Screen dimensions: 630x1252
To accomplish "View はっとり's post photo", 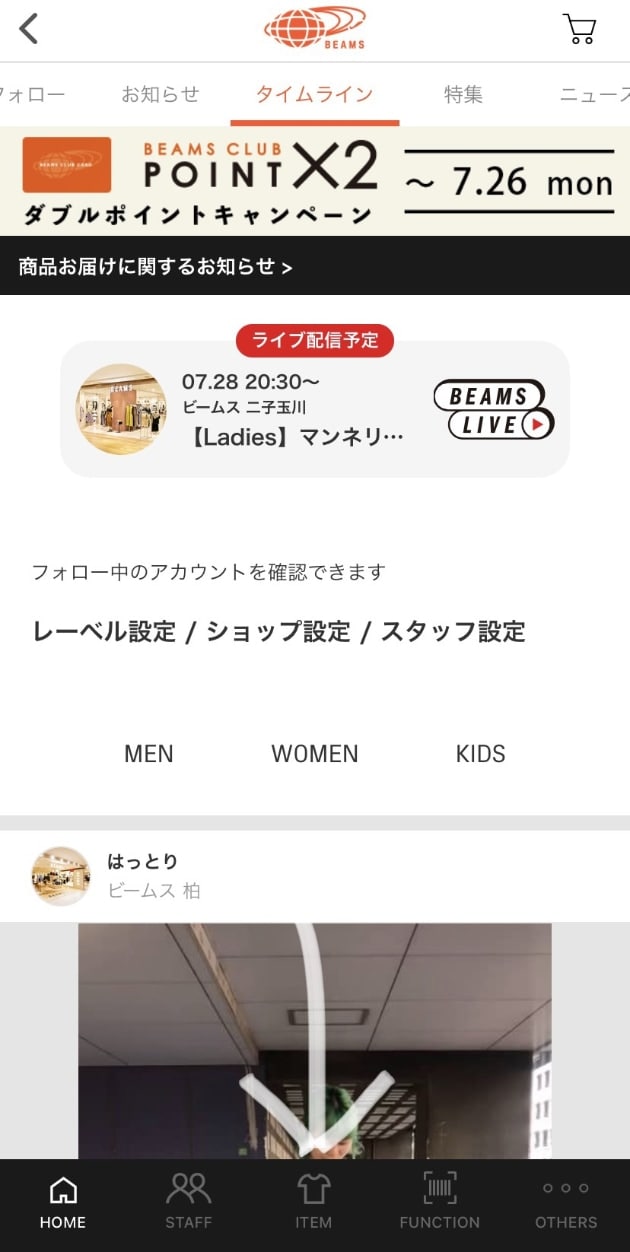I will [315, 1040].
